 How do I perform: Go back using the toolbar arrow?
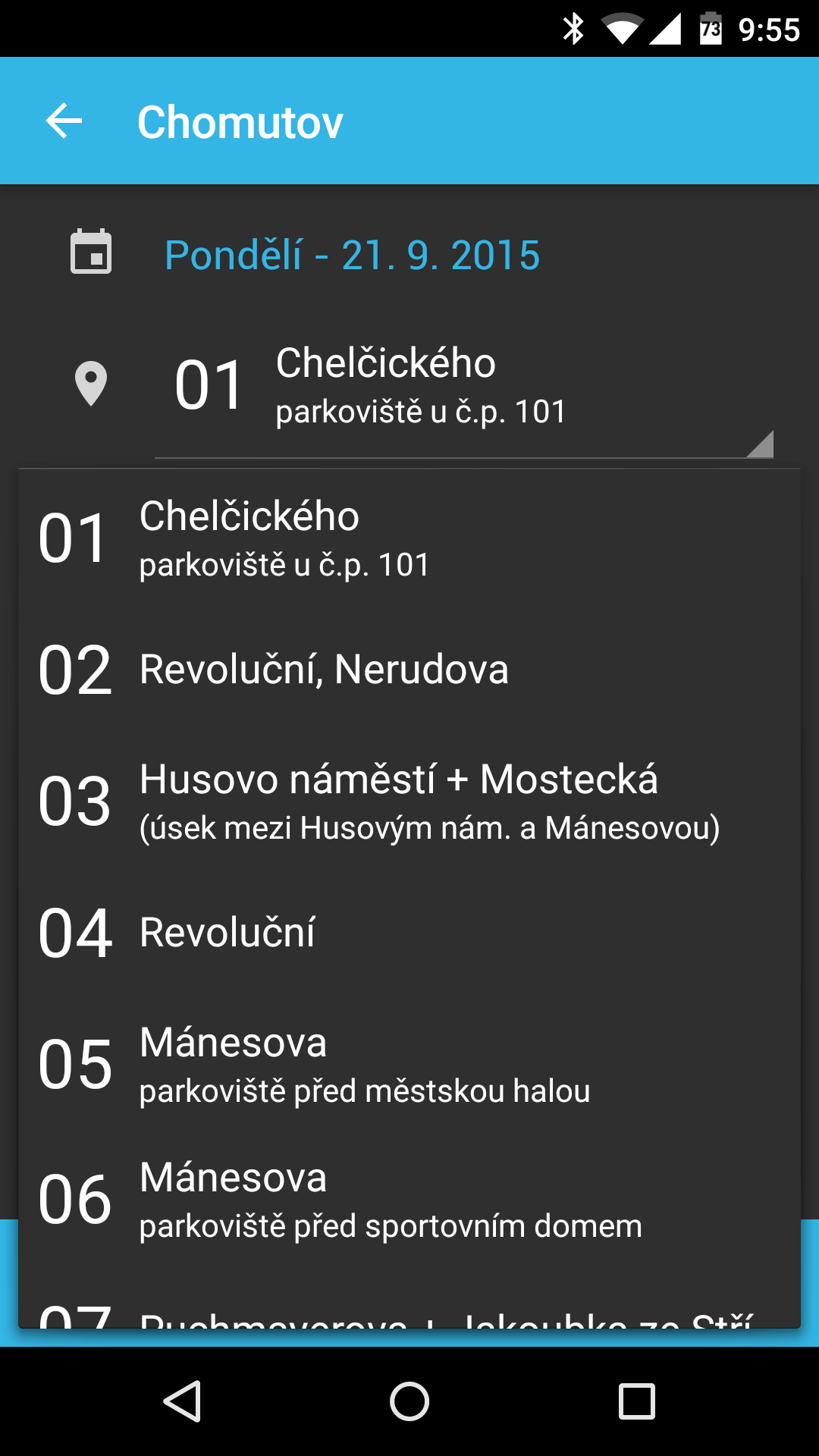coord(64,121)
